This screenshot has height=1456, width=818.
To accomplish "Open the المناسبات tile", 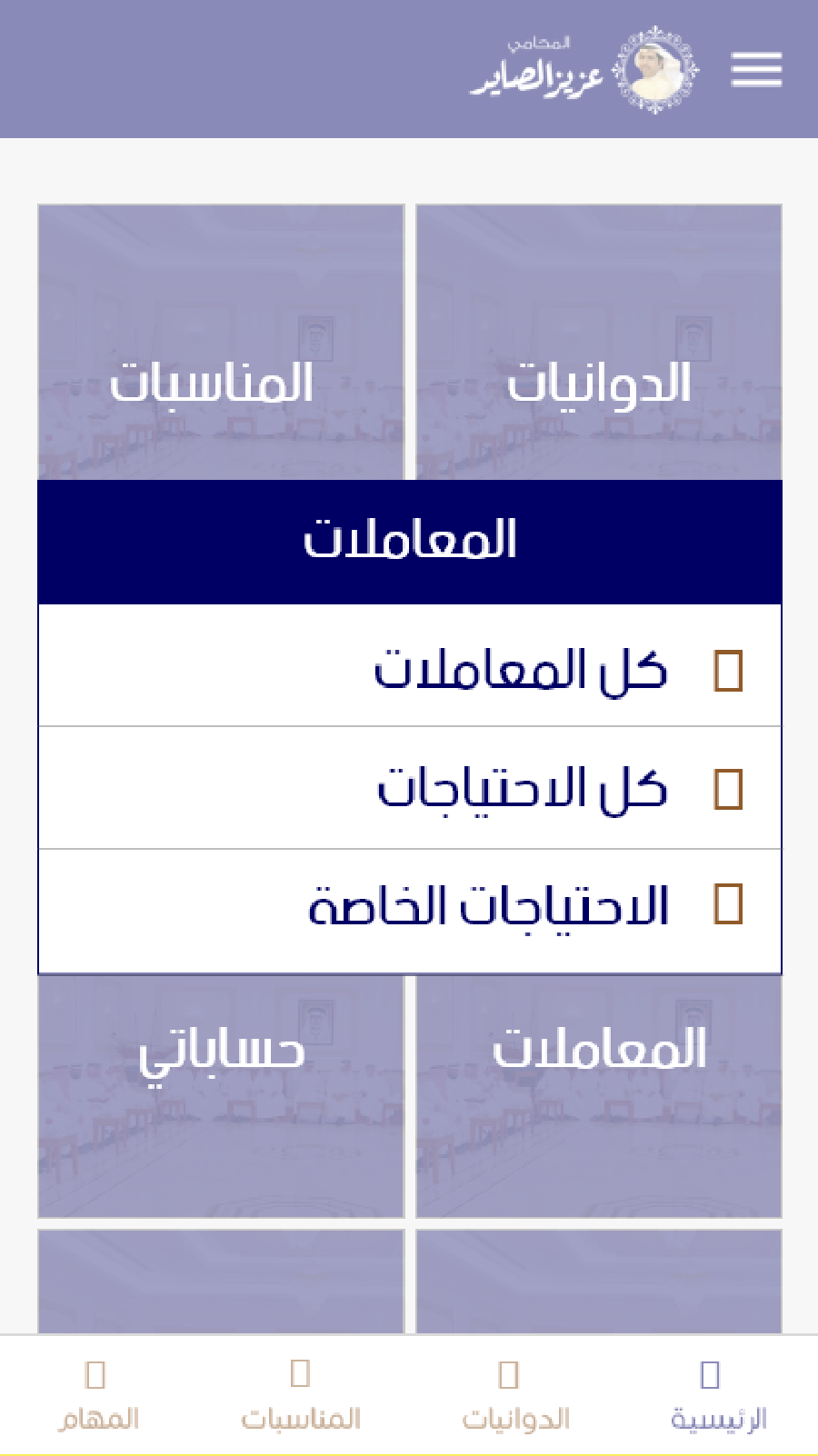I will point(221,342).
